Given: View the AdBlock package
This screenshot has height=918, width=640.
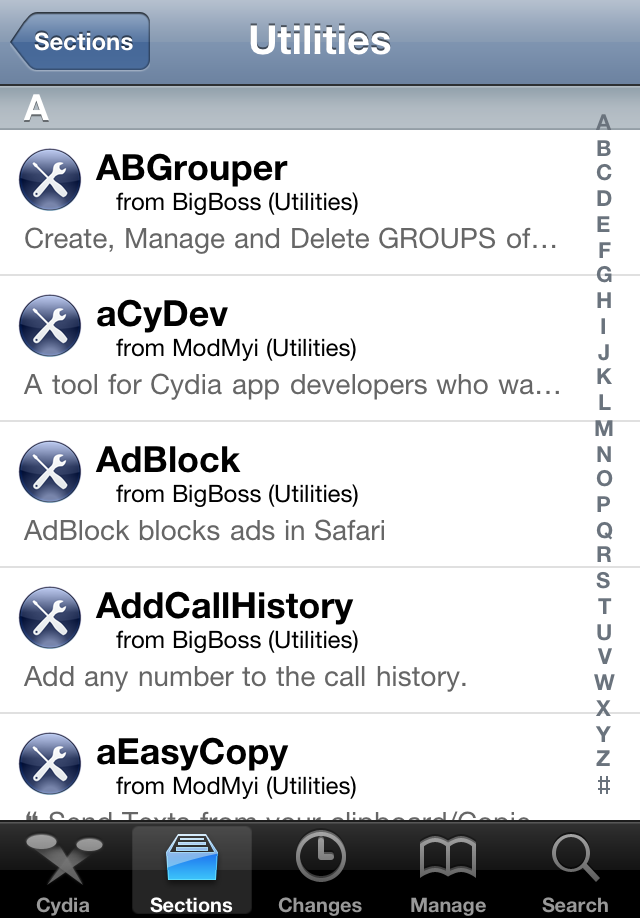Looking at the screenshot, I should 290,495.
